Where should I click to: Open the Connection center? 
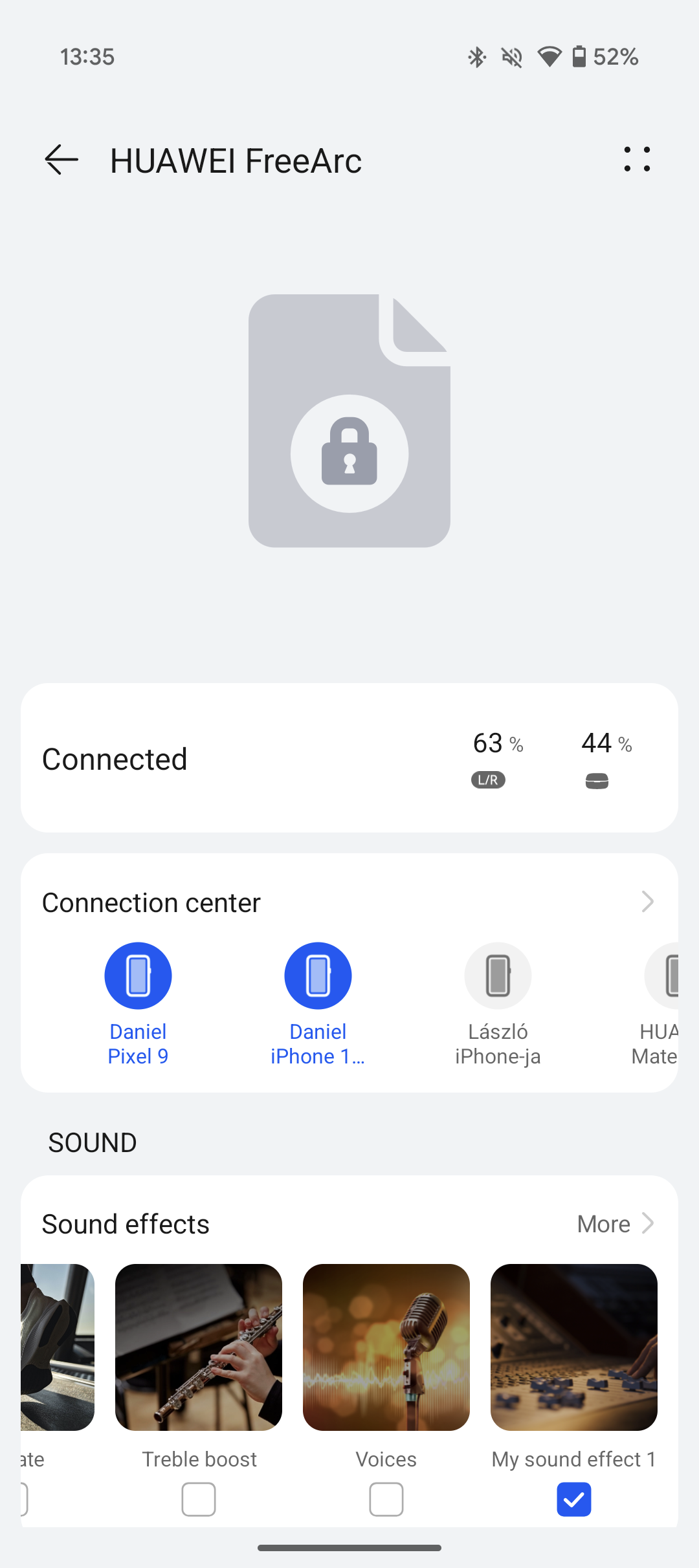(349, 902)
